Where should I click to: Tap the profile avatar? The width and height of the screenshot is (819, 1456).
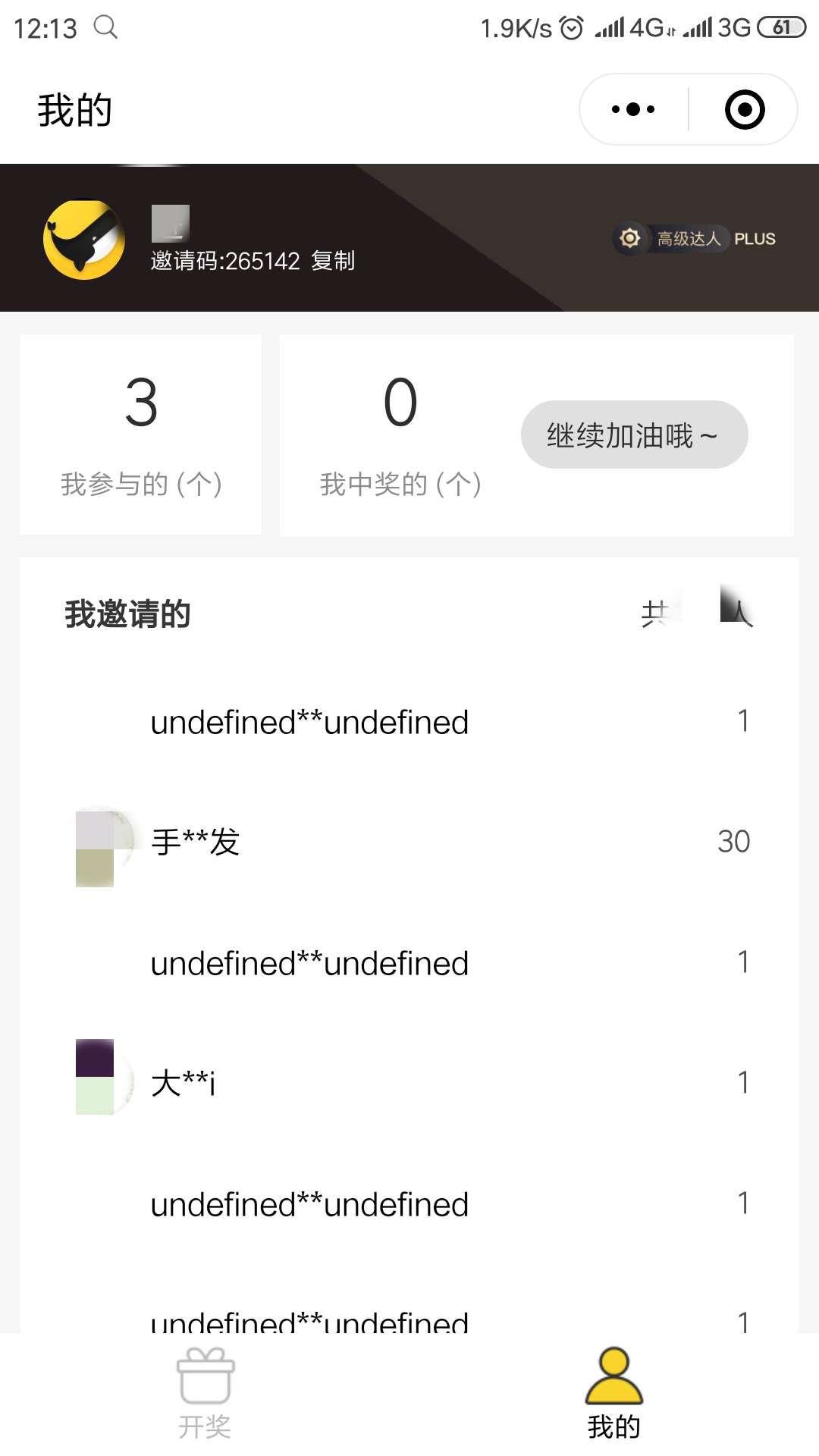click(x=84, y=240)
